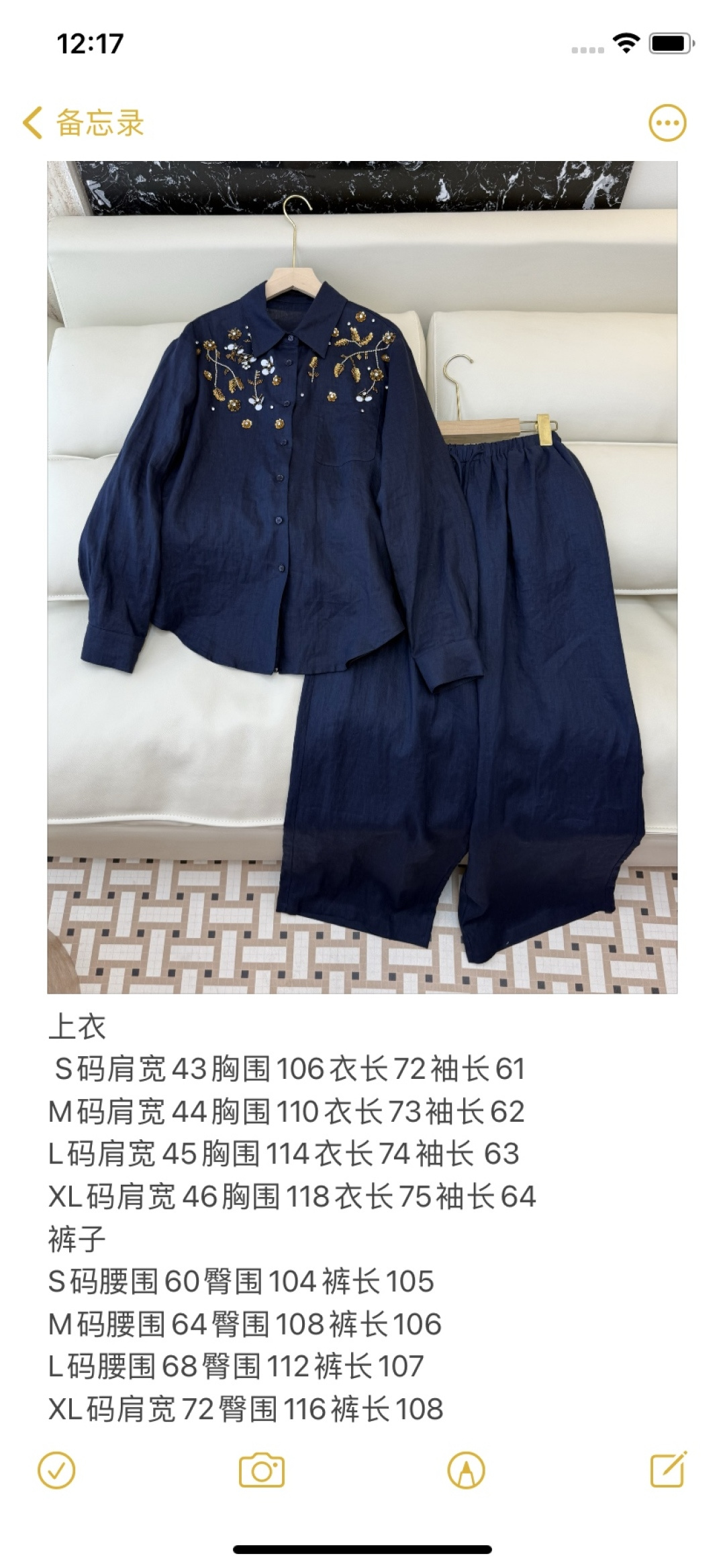Open the clothing photo attachment
The height and width of the screenshot is (1568, 725).
coord(362,577)
